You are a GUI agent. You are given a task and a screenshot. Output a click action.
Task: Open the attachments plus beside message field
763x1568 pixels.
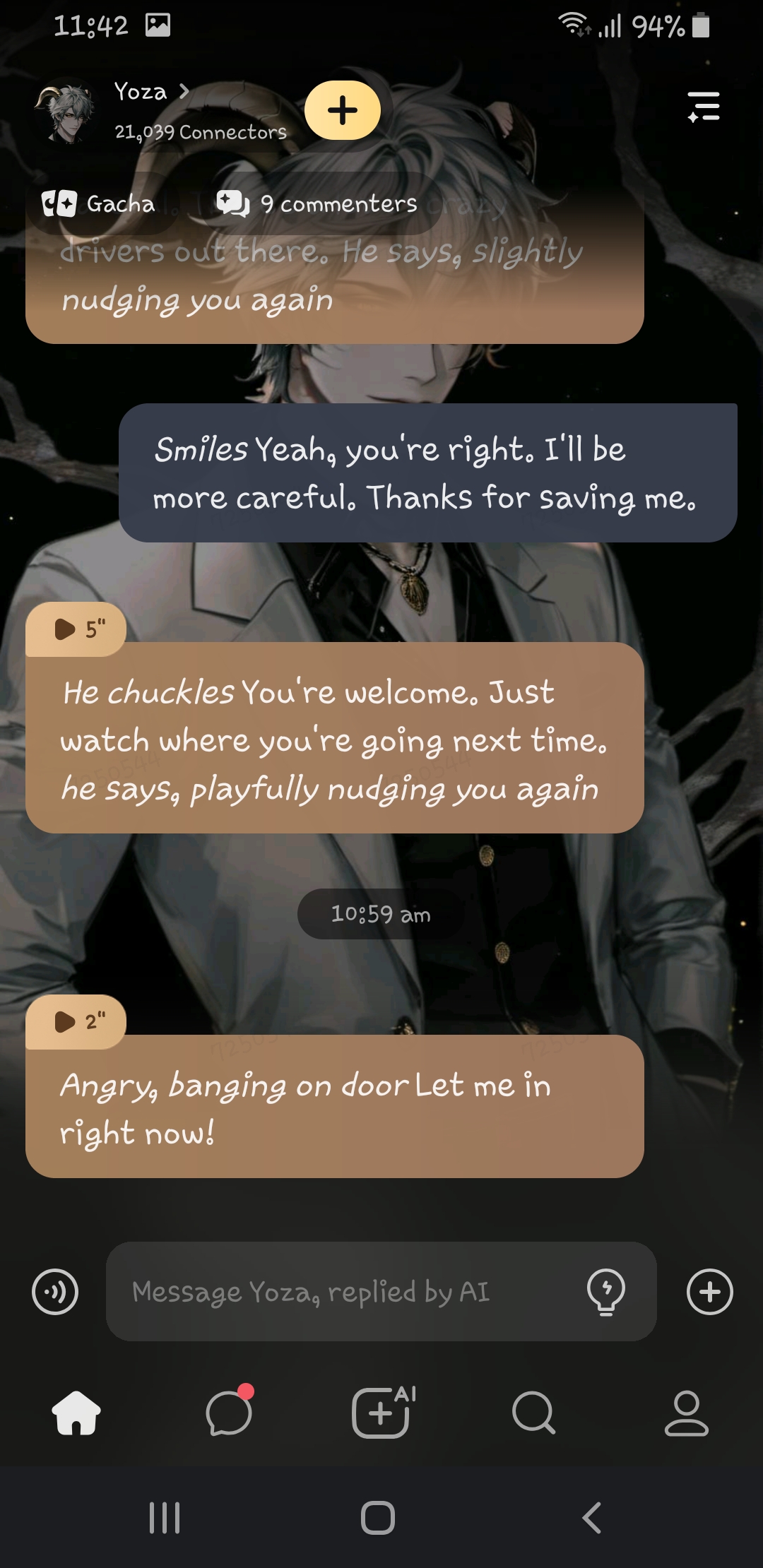pyautogui.click(x=709, y=1292)
